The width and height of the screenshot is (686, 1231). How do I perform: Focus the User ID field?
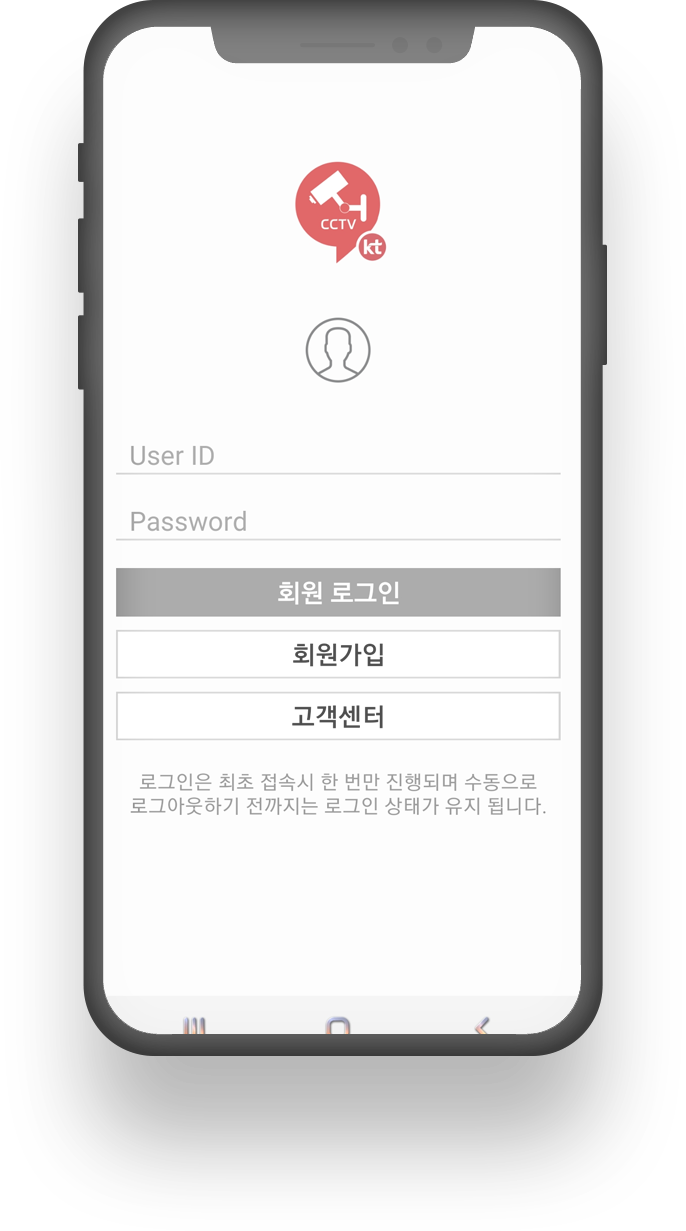[x=338, y=456]
